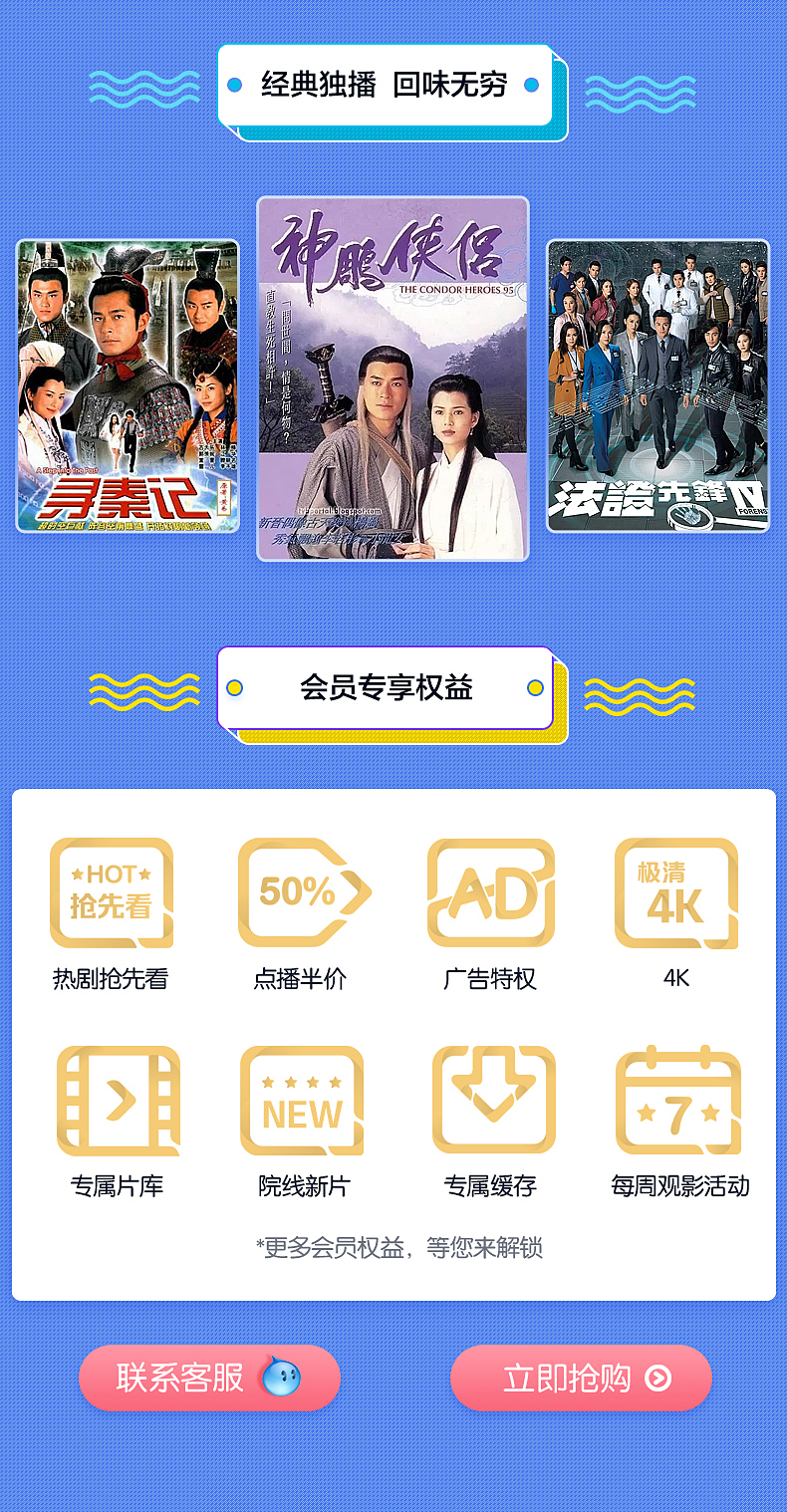
Task: Open the 寻秦记 drama poster
Action: 128,385
